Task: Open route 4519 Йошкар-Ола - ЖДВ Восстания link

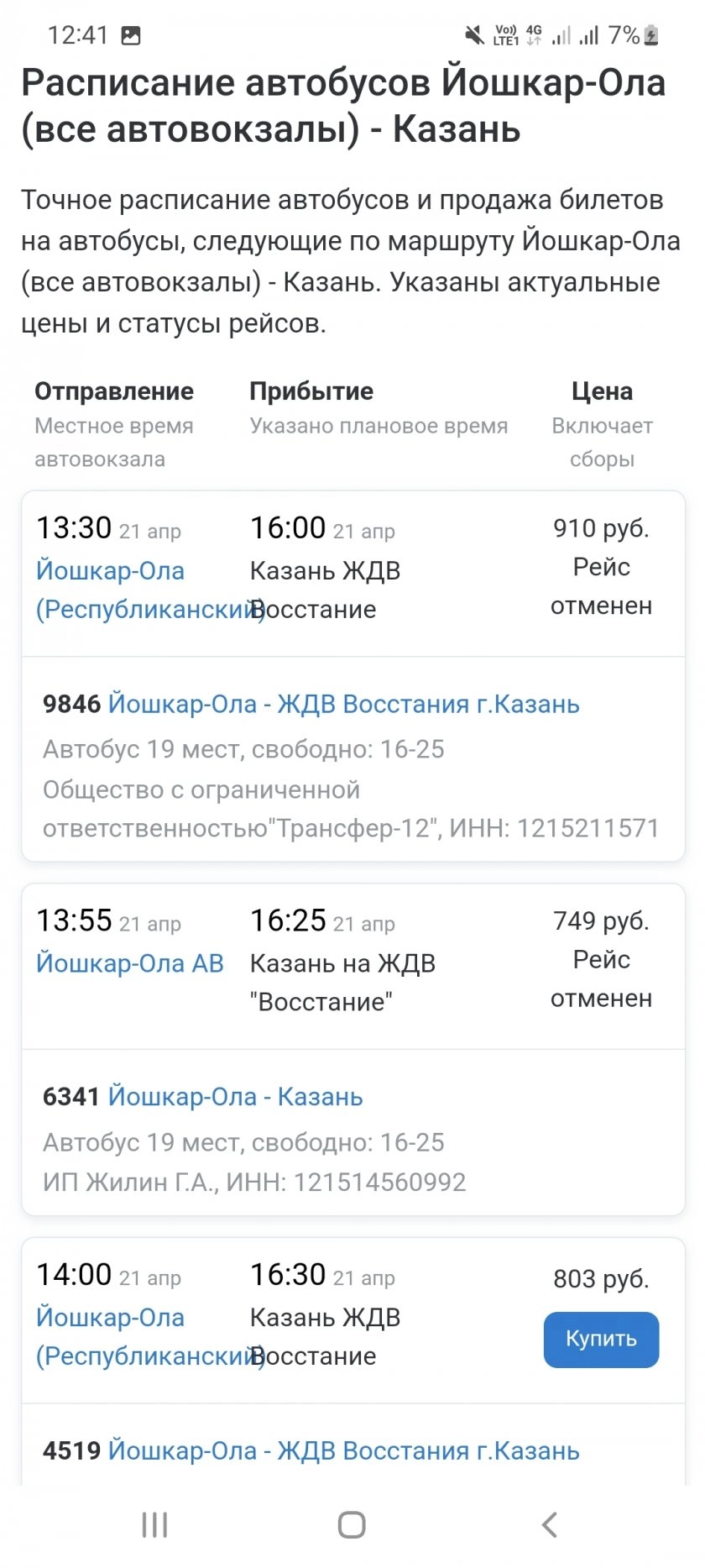Action: coord(343,1450)
